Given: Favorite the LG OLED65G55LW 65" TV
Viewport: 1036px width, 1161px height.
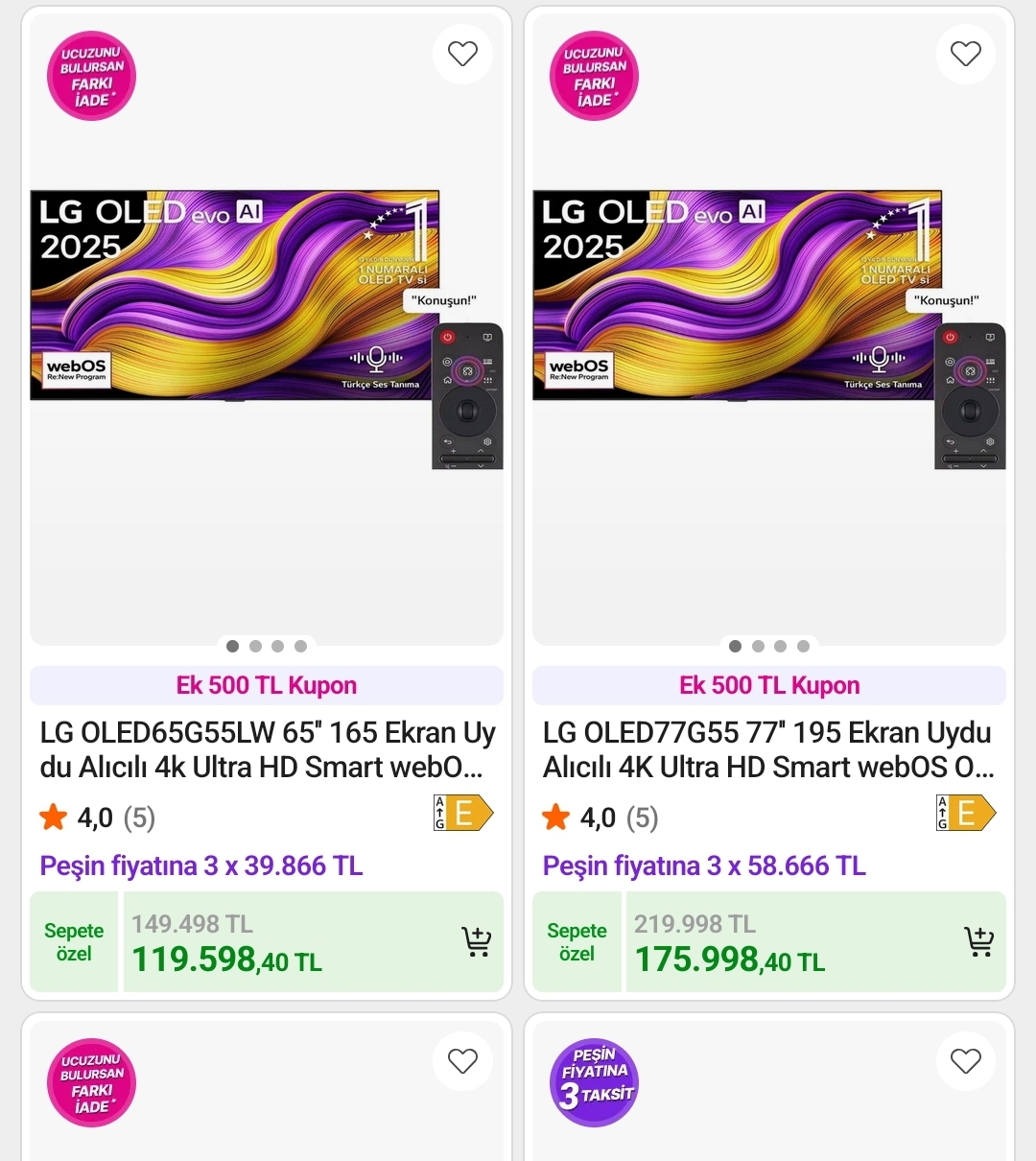Looking at the screenshot, I should (x=462, y=55).
